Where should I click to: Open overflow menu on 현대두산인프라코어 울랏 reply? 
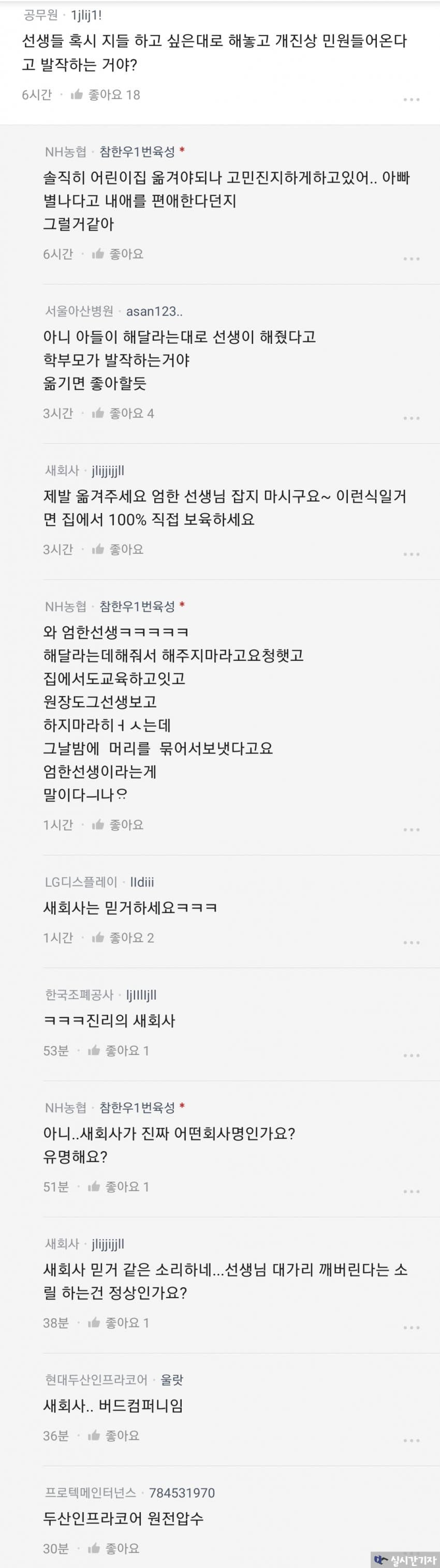(x=412, y=1440)
